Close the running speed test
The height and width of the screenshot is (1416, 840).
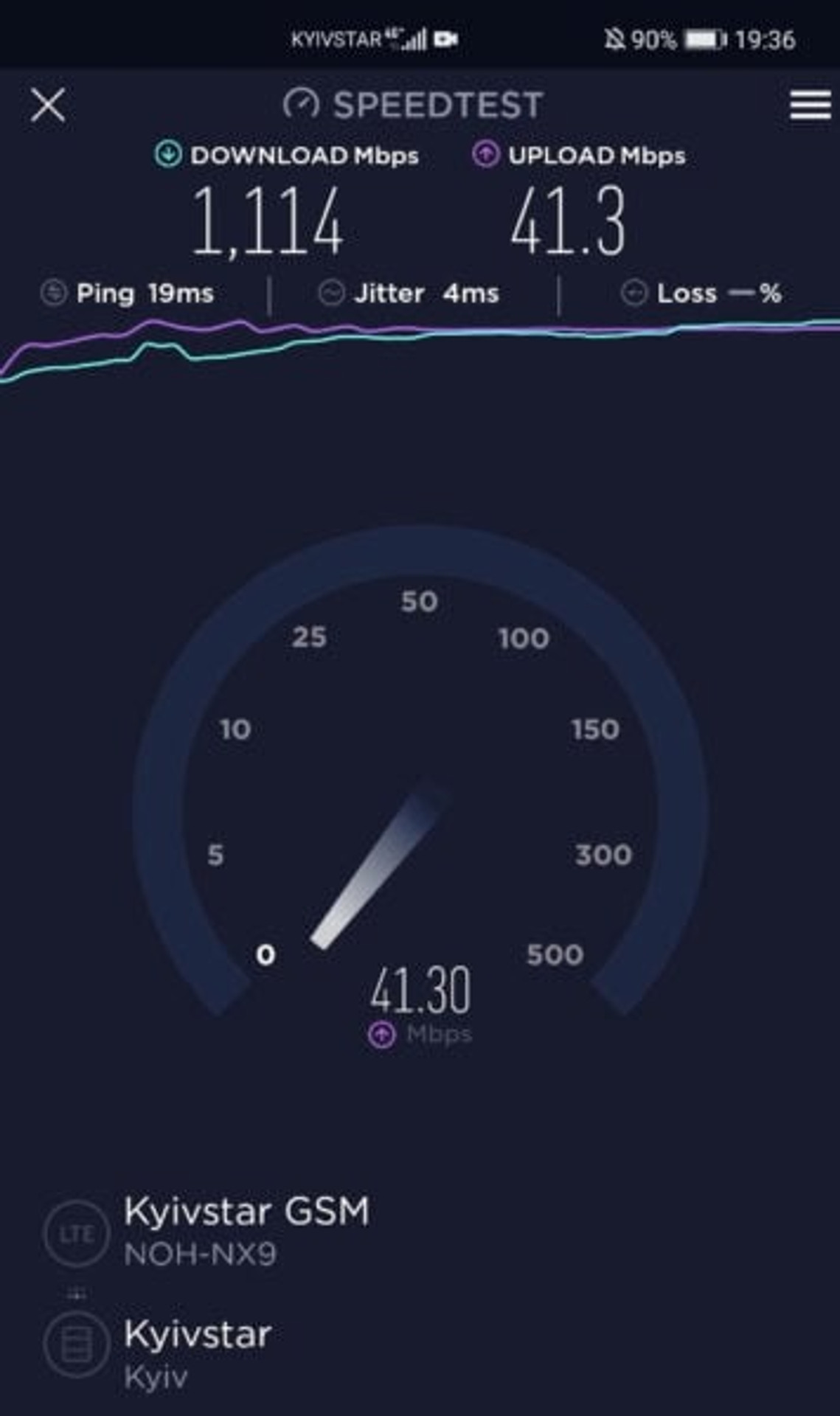[48, 104]
